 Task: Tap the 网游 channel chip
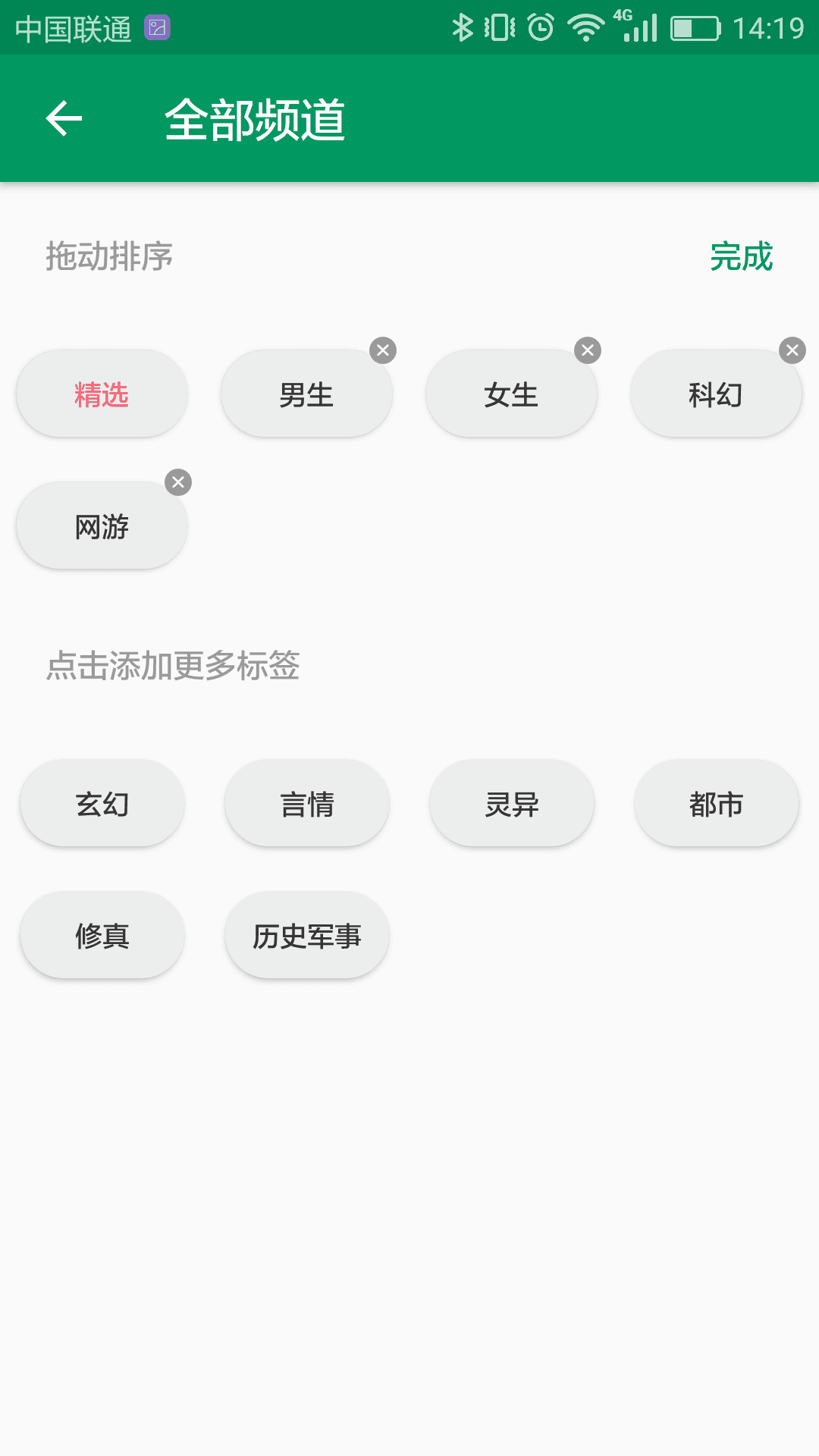[102, 526]
